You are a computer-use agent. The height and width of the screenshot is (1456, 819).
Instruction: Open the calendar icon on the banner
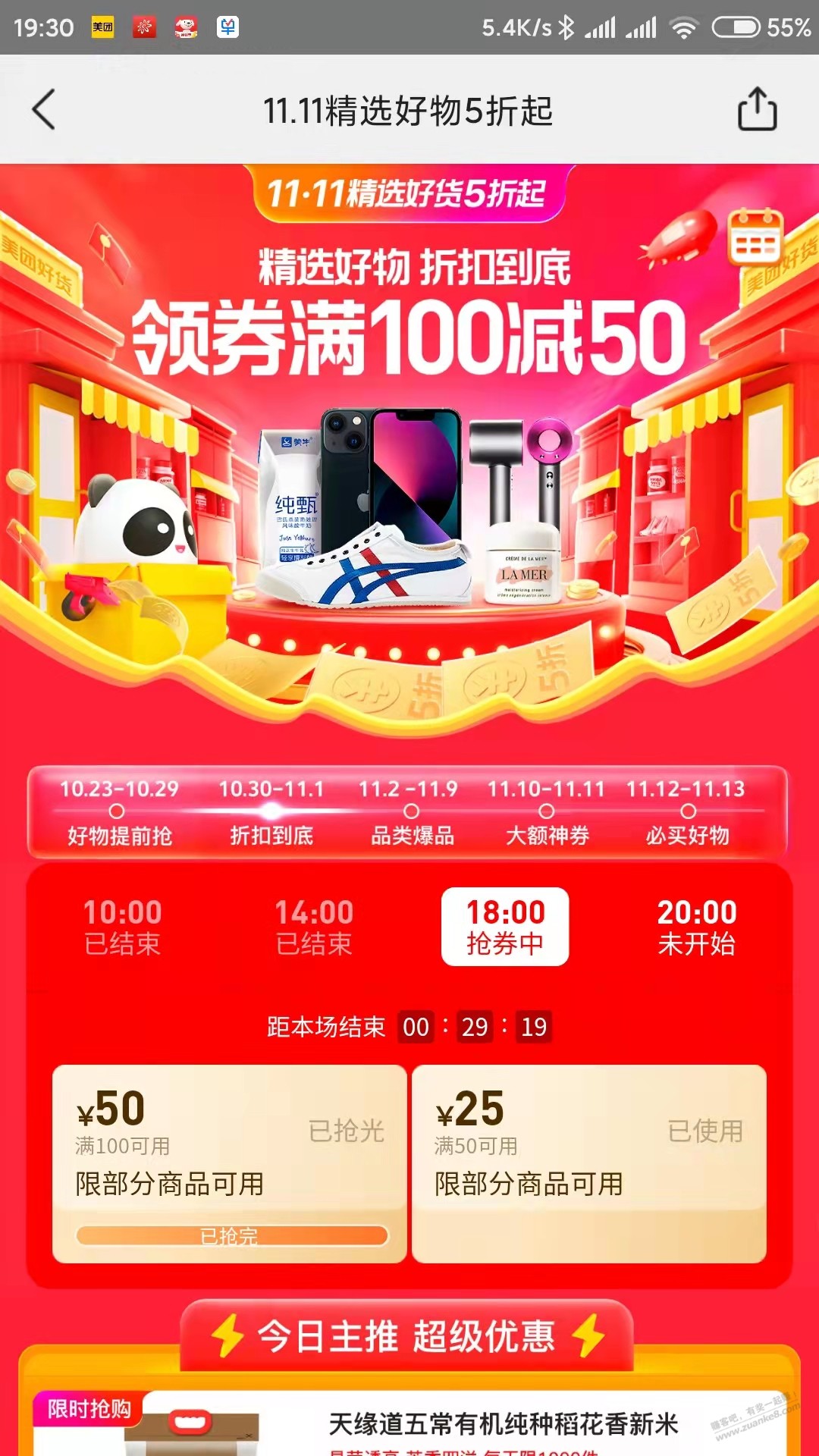coord(755,237)
